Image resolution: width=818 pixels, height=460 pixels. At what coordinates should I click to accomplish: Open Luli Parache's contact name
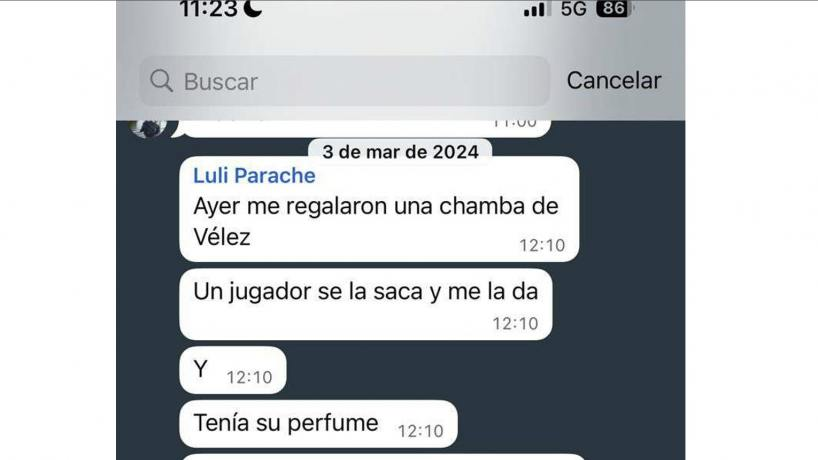tap(254, 176)
